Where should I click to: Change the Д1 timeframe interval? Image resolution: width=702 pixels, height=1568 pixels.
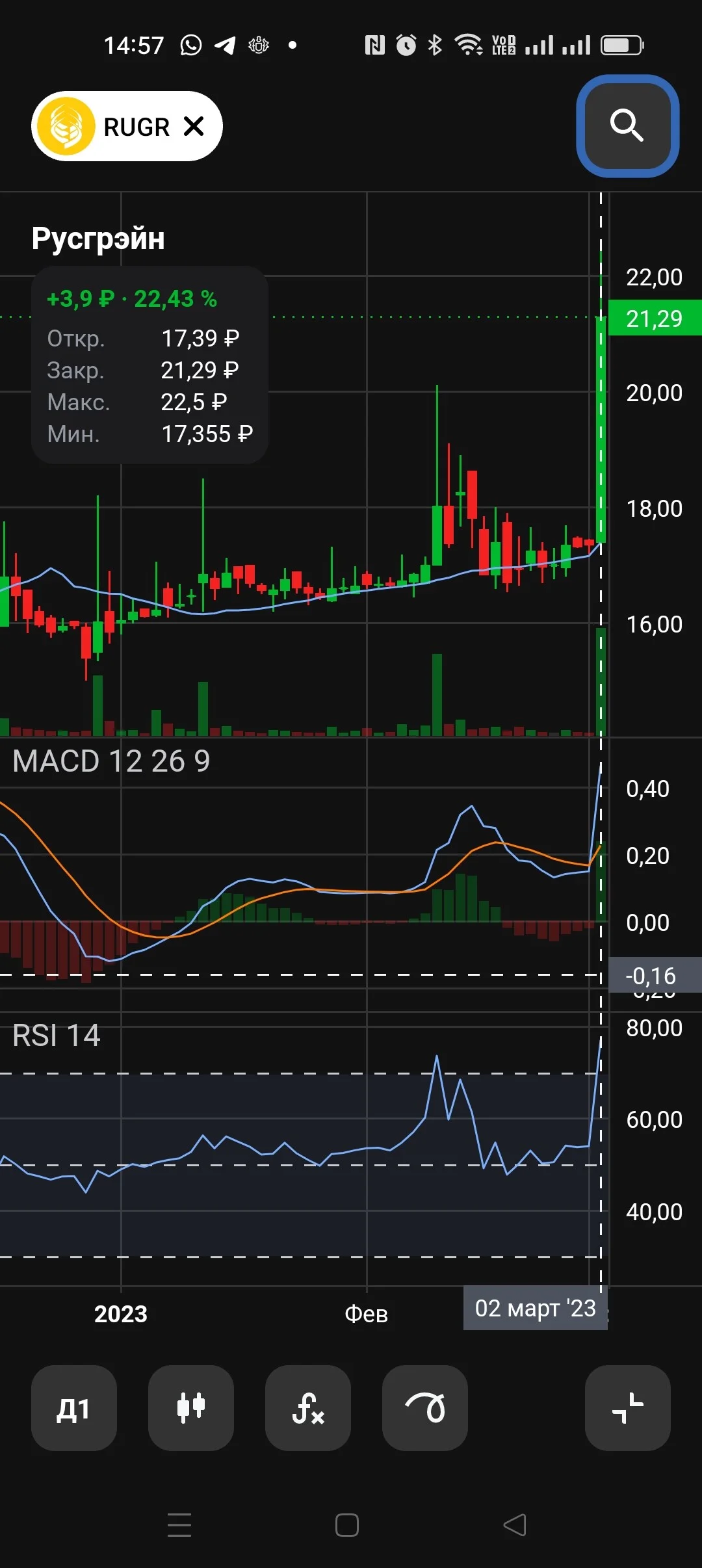(x=74, y=1407)
